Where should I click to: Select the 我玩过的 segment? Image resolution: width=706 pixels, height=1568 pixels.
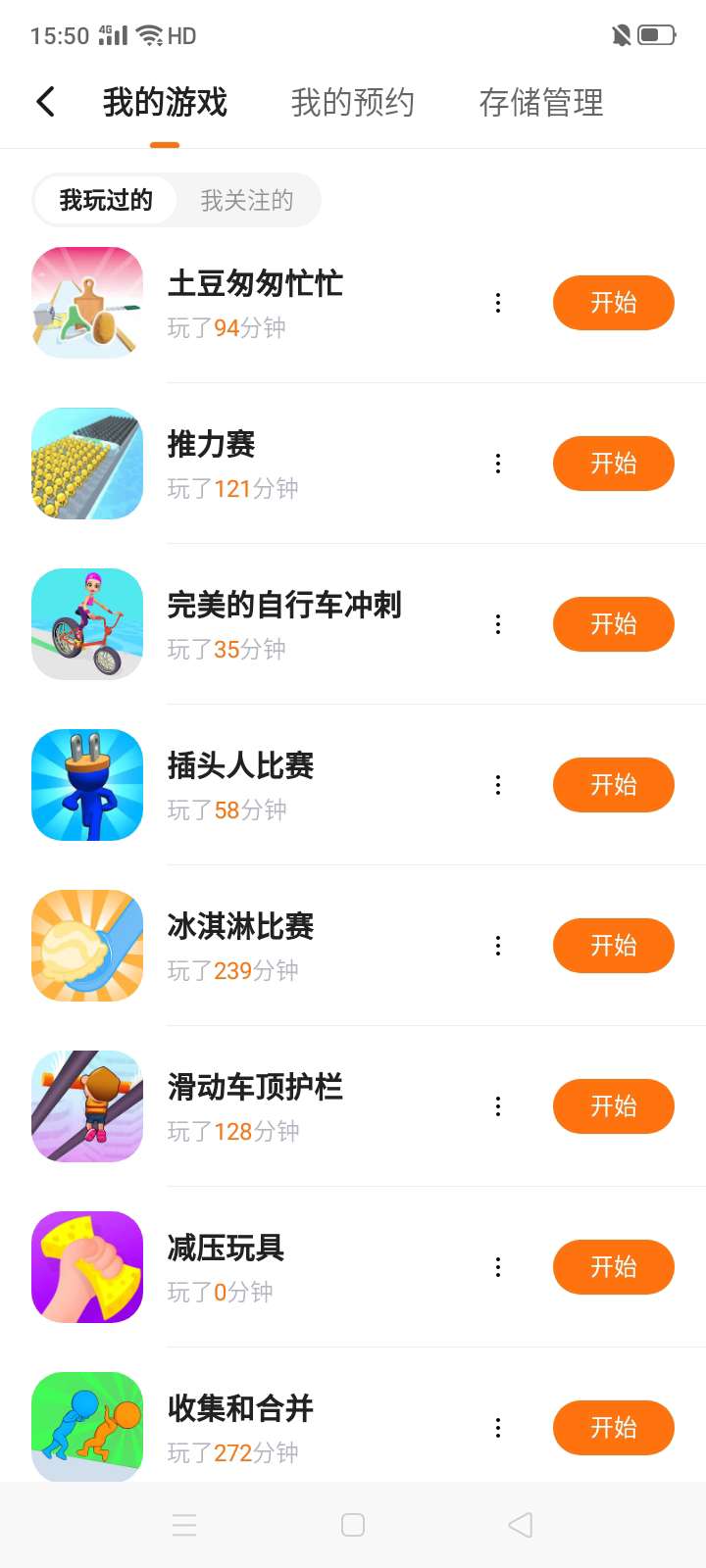(x=106, y=201)
